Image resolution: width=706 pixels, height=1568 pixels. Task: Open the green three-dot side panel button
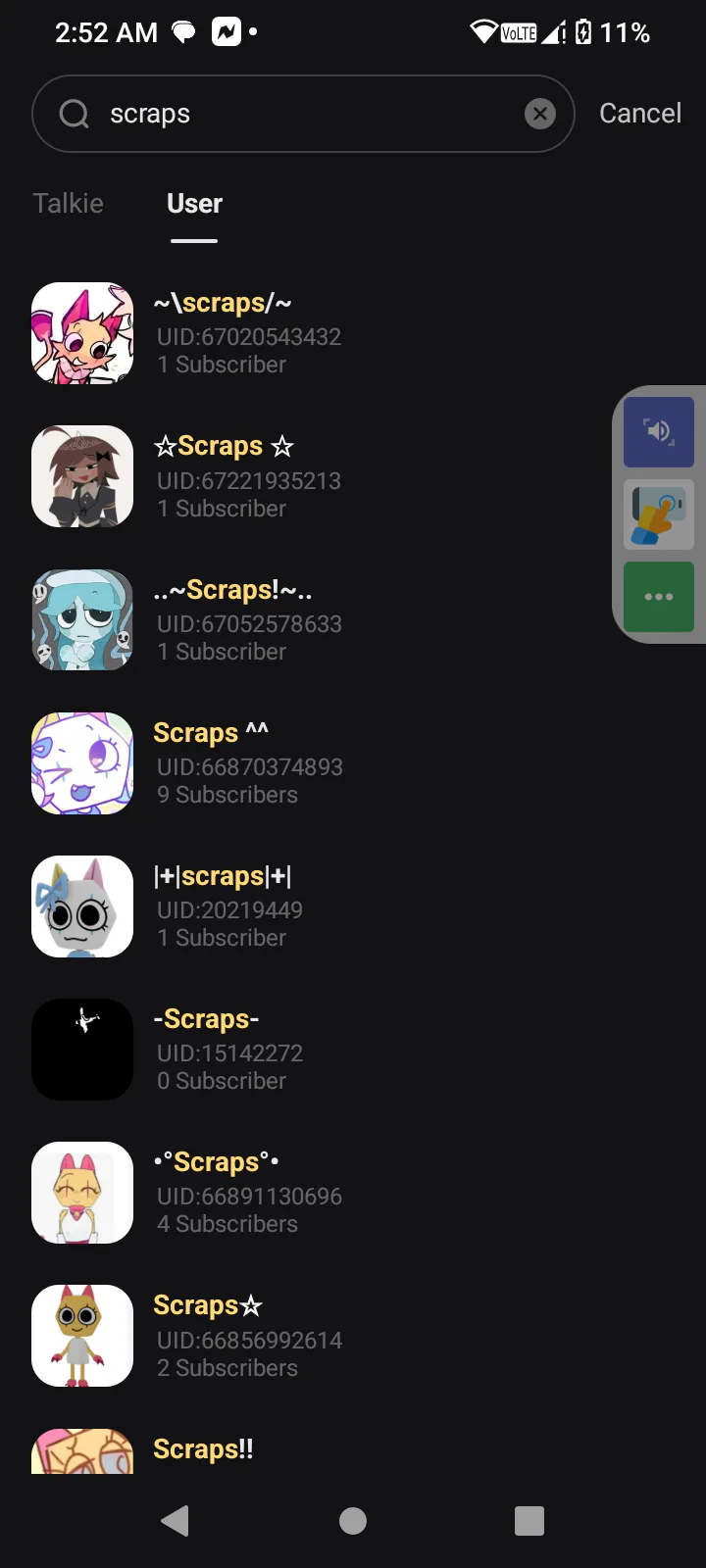pyautogui.click(x=658, y=596)
